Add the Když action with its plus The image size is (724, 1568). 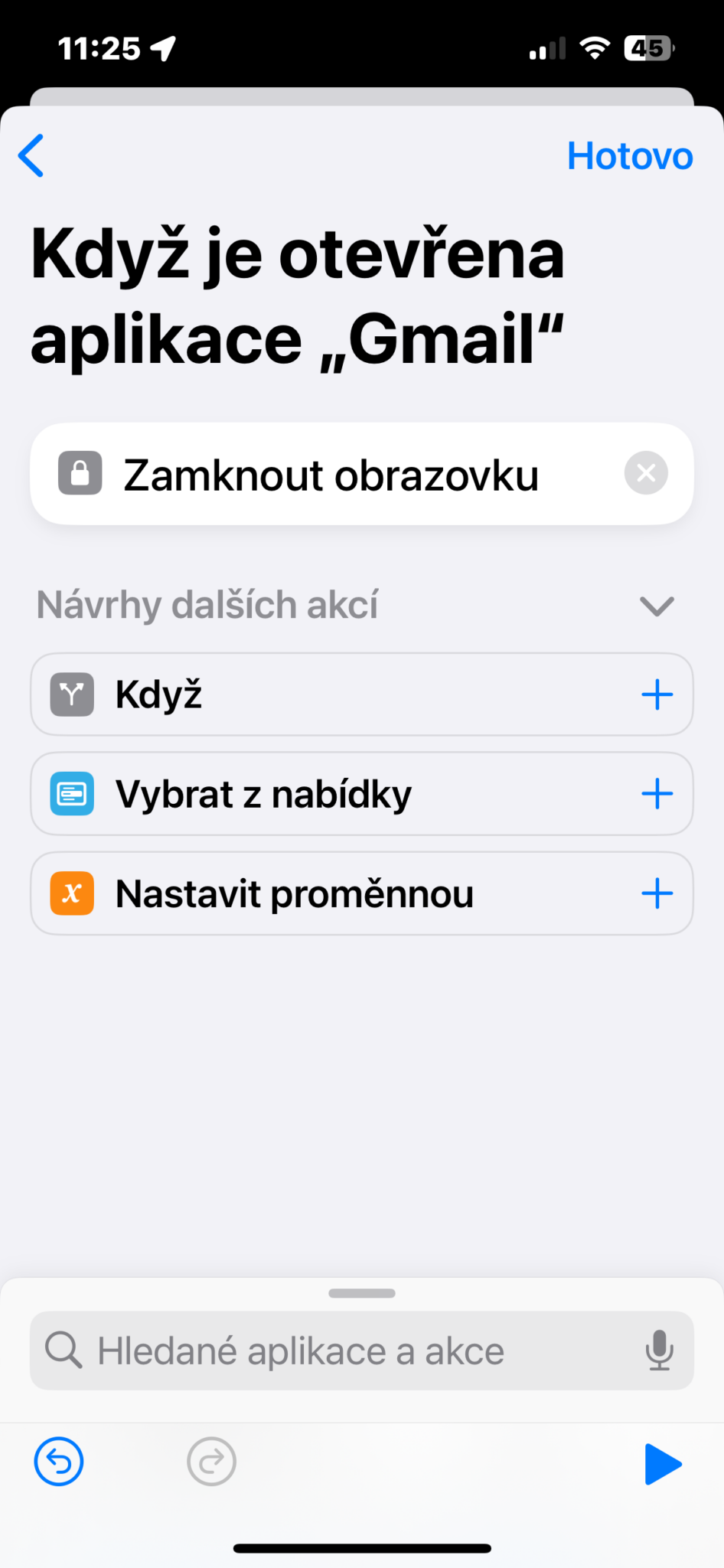(x=657, y=694)
